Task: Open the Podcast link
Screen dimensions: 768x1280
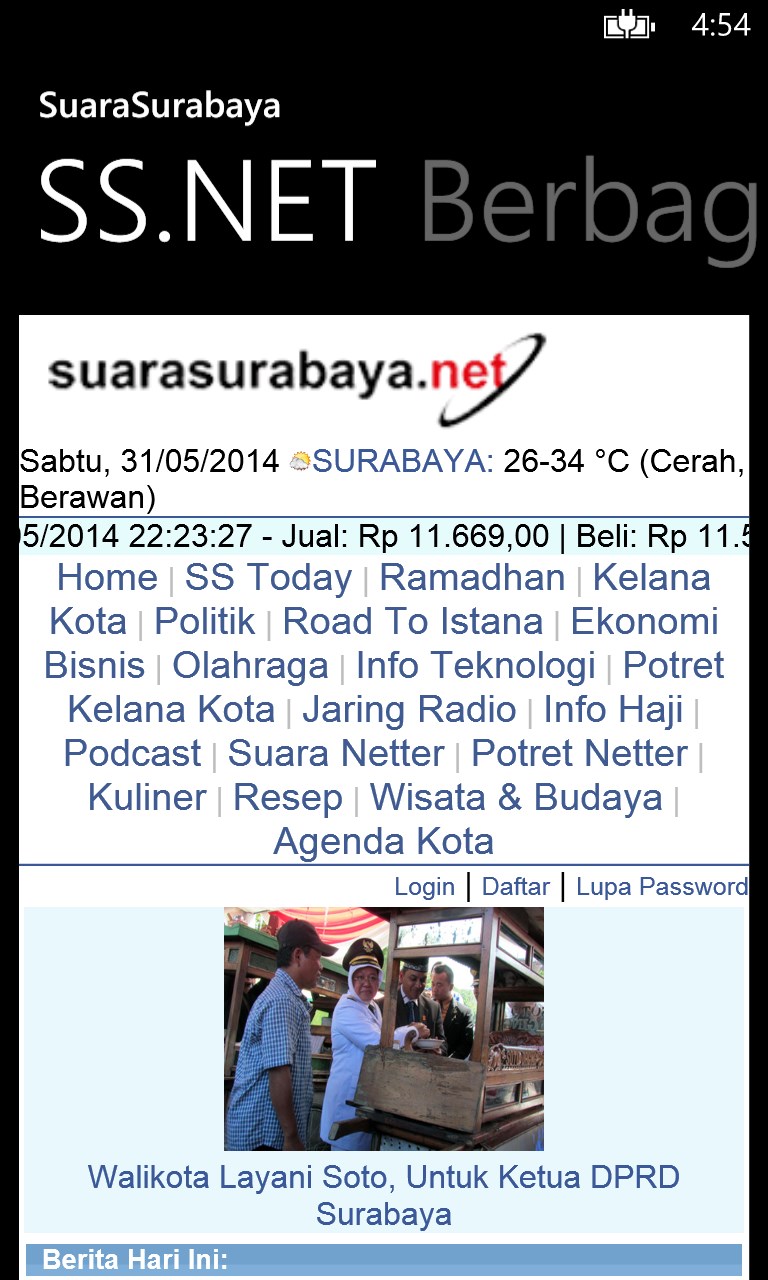Action: click(x=132, y=754)
